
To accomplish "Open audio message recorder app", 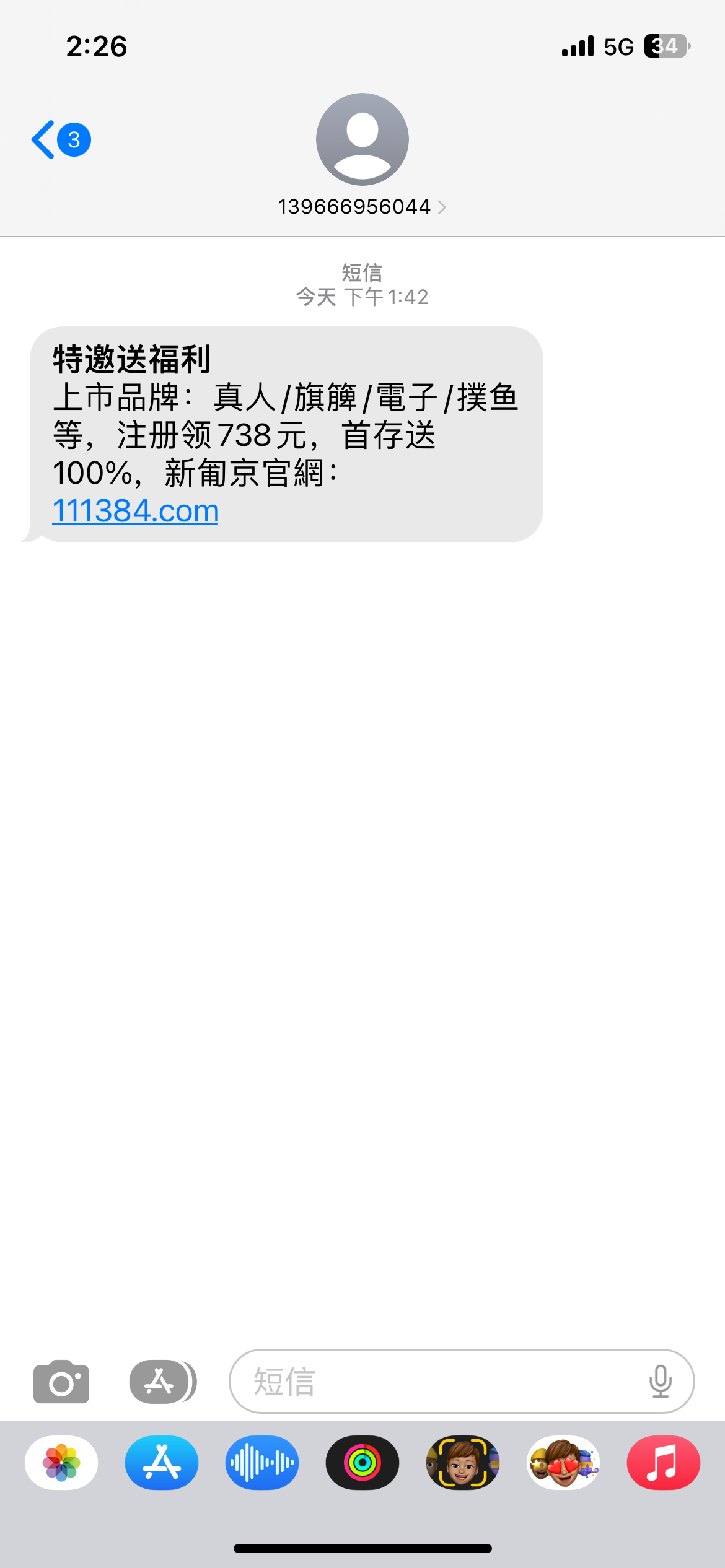I will [x=262, y=1463].
